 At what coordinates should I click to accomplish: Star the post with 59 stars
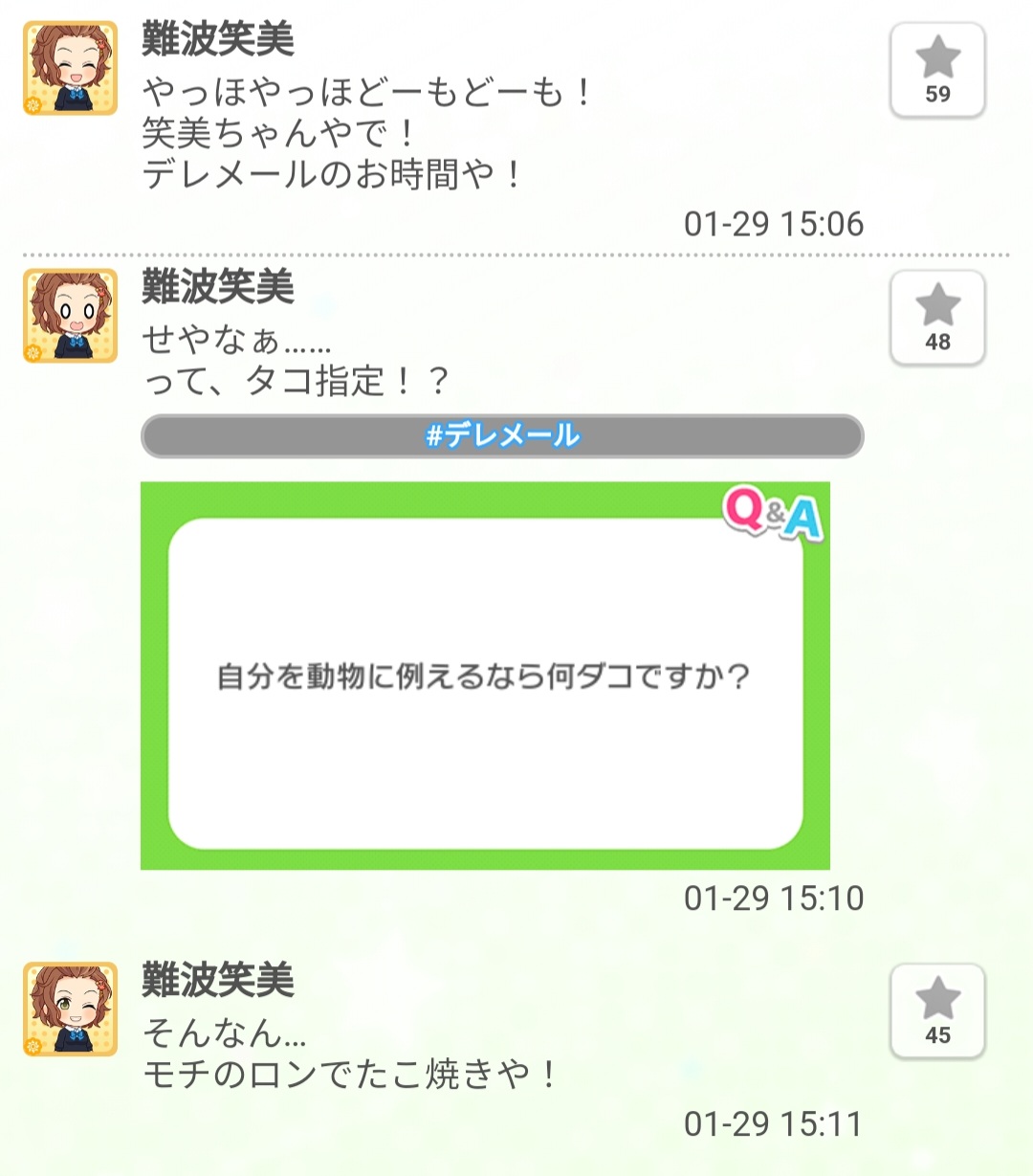[937, 71]
